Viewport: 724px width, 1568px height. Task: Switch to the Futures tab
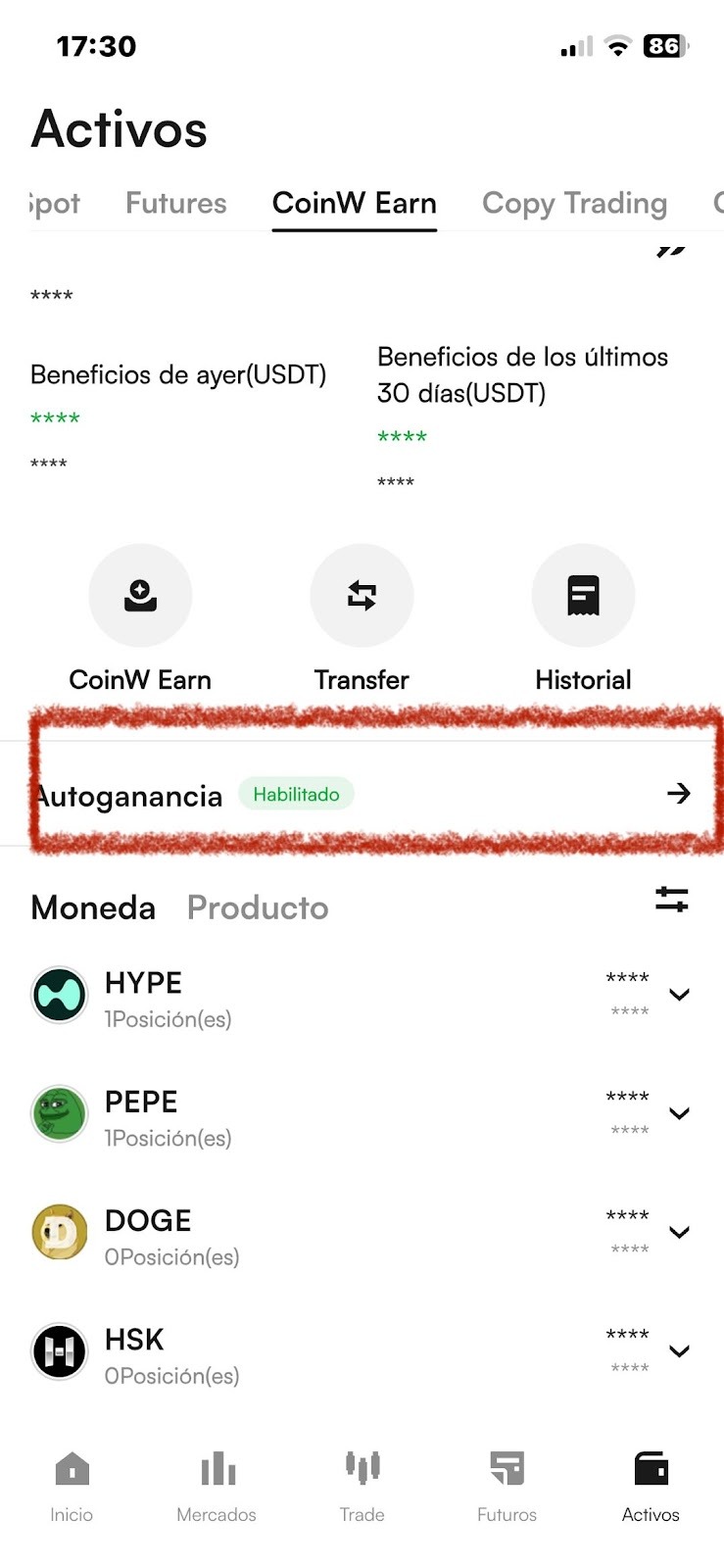coord(175,204)
